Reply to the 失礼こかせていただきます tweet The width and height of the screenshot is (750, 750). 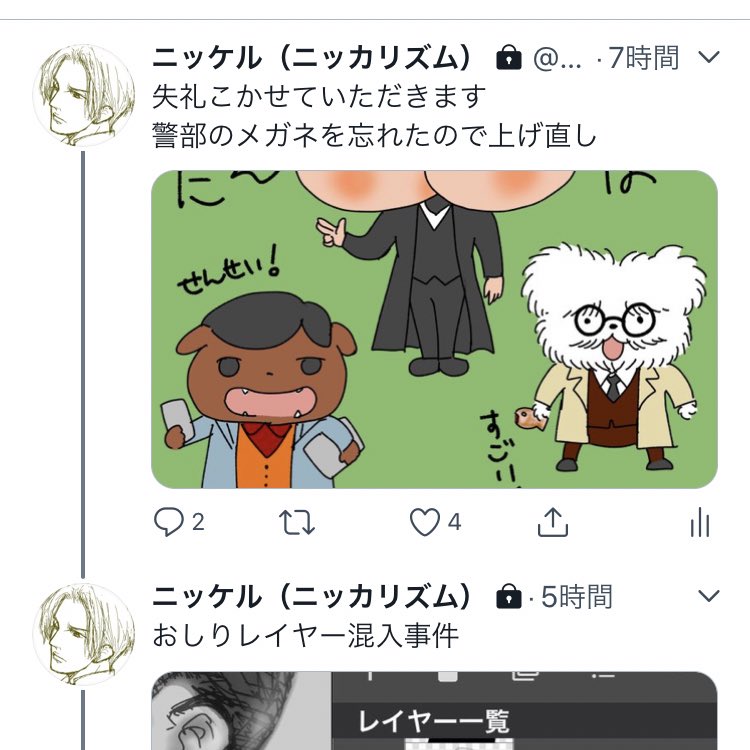tap(168, 522)
